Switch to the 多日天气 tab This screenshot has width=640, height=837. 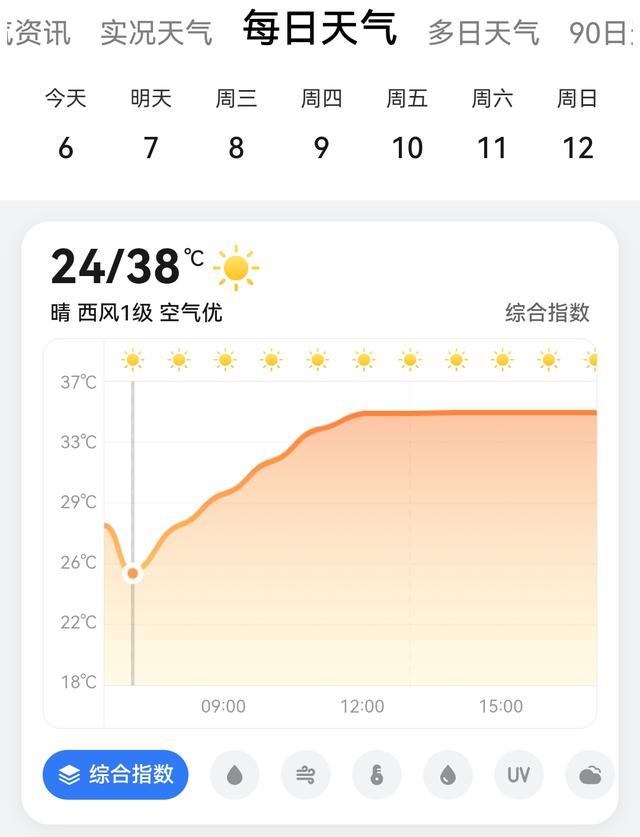[x=483, y=32]
